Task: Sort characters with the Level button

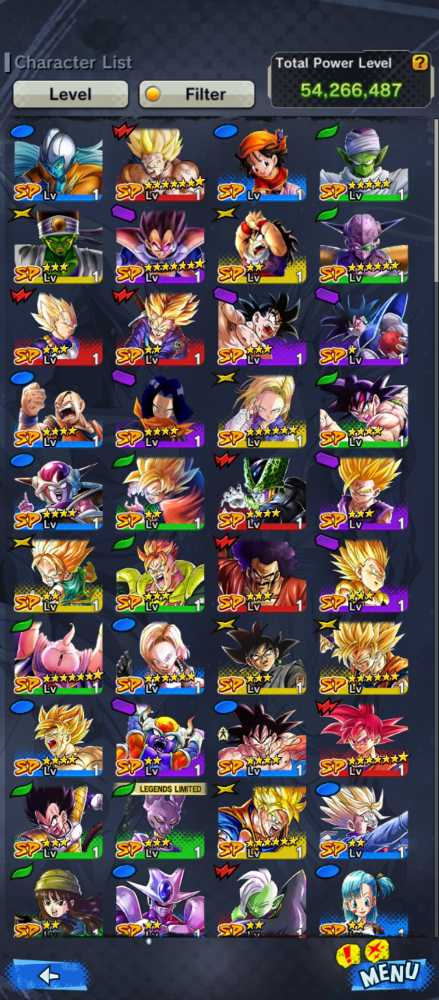Action: pos(70,94)
